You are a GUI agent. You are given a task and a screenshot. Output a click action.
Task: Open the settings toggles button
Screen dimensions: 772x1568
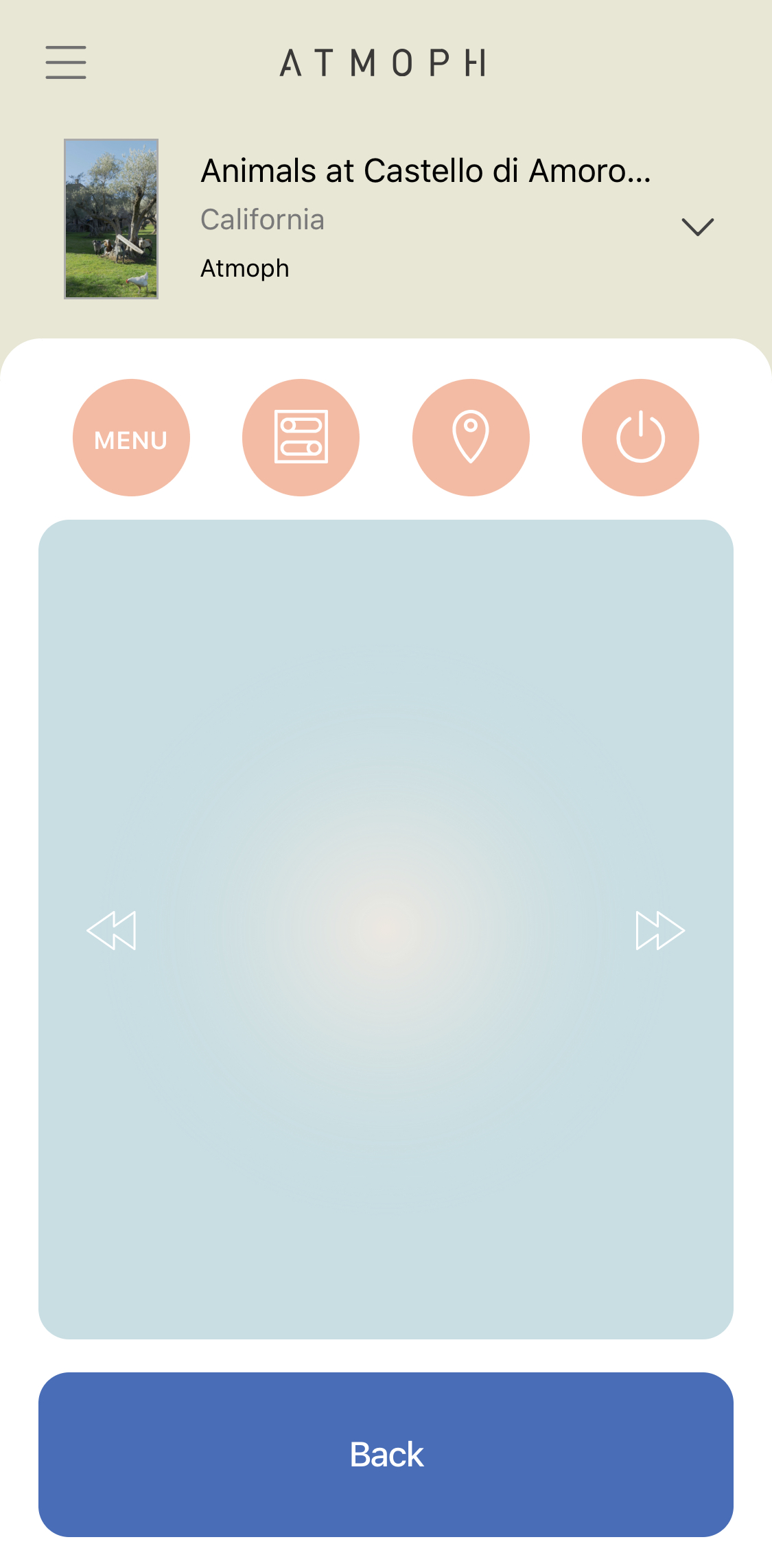[x=301, y=438]
